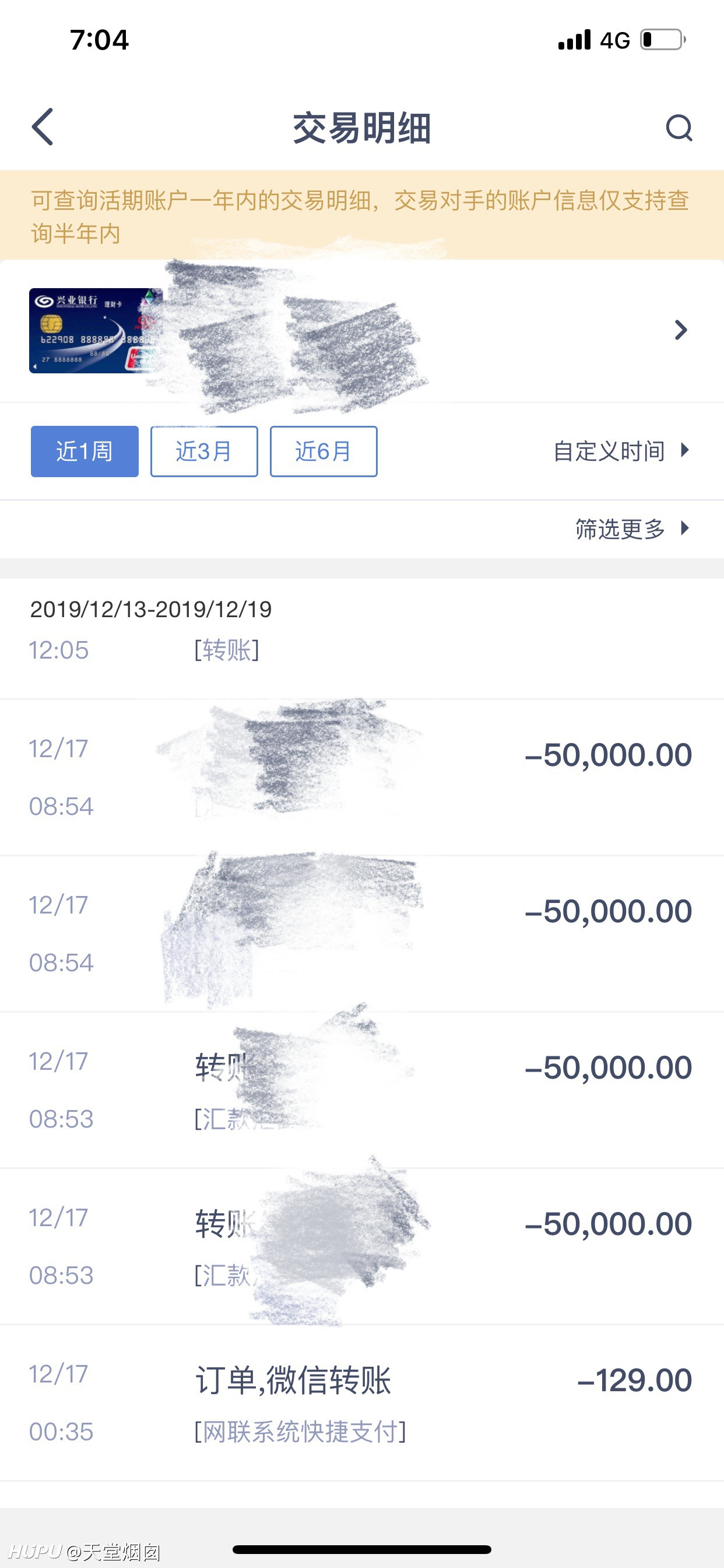This screenshot has width=724, height=1568.
Task: Open the search magnifier icon
Action: [x=679, y=128]
